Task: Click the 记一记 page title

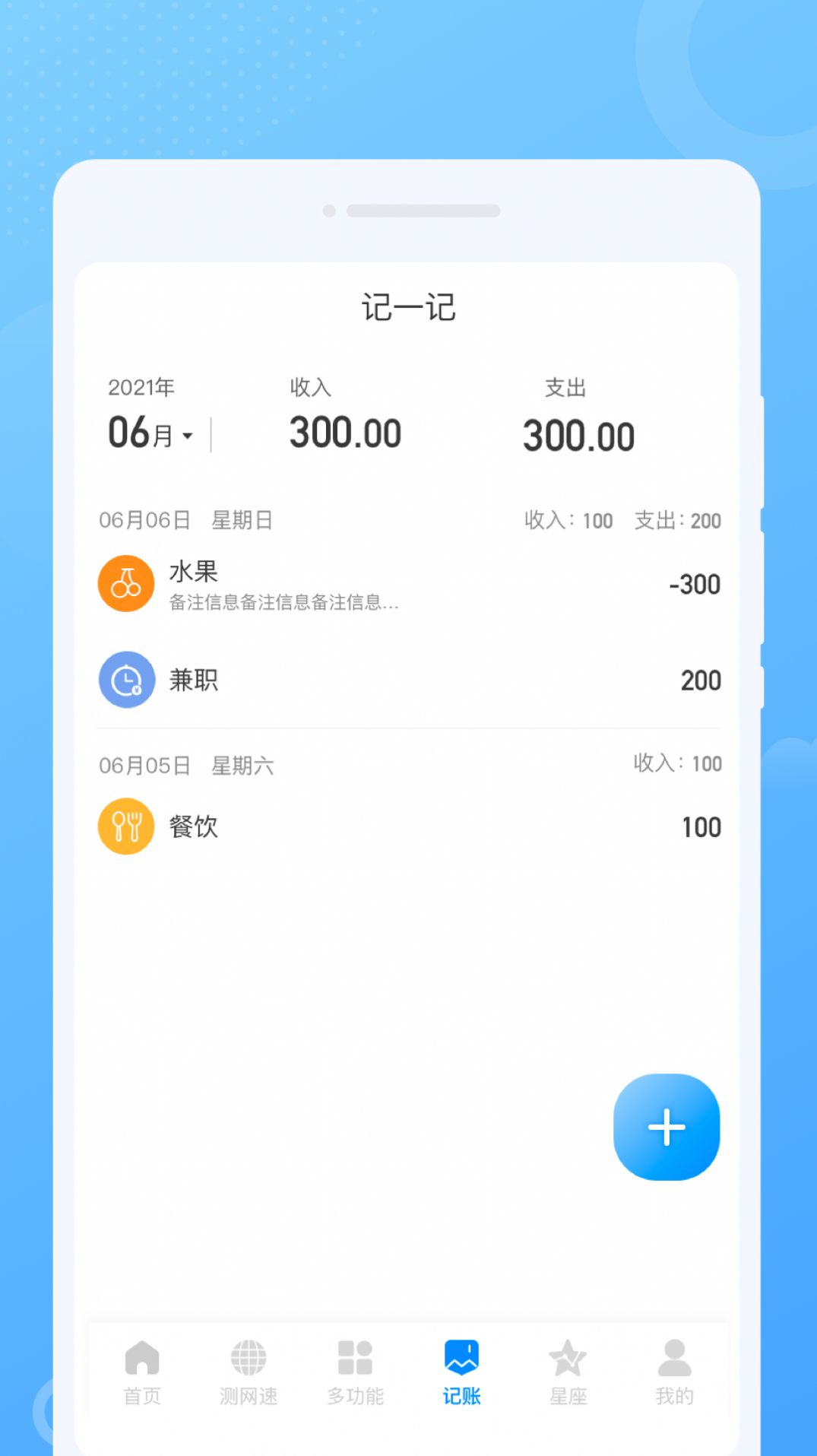Action: [408, 309]
